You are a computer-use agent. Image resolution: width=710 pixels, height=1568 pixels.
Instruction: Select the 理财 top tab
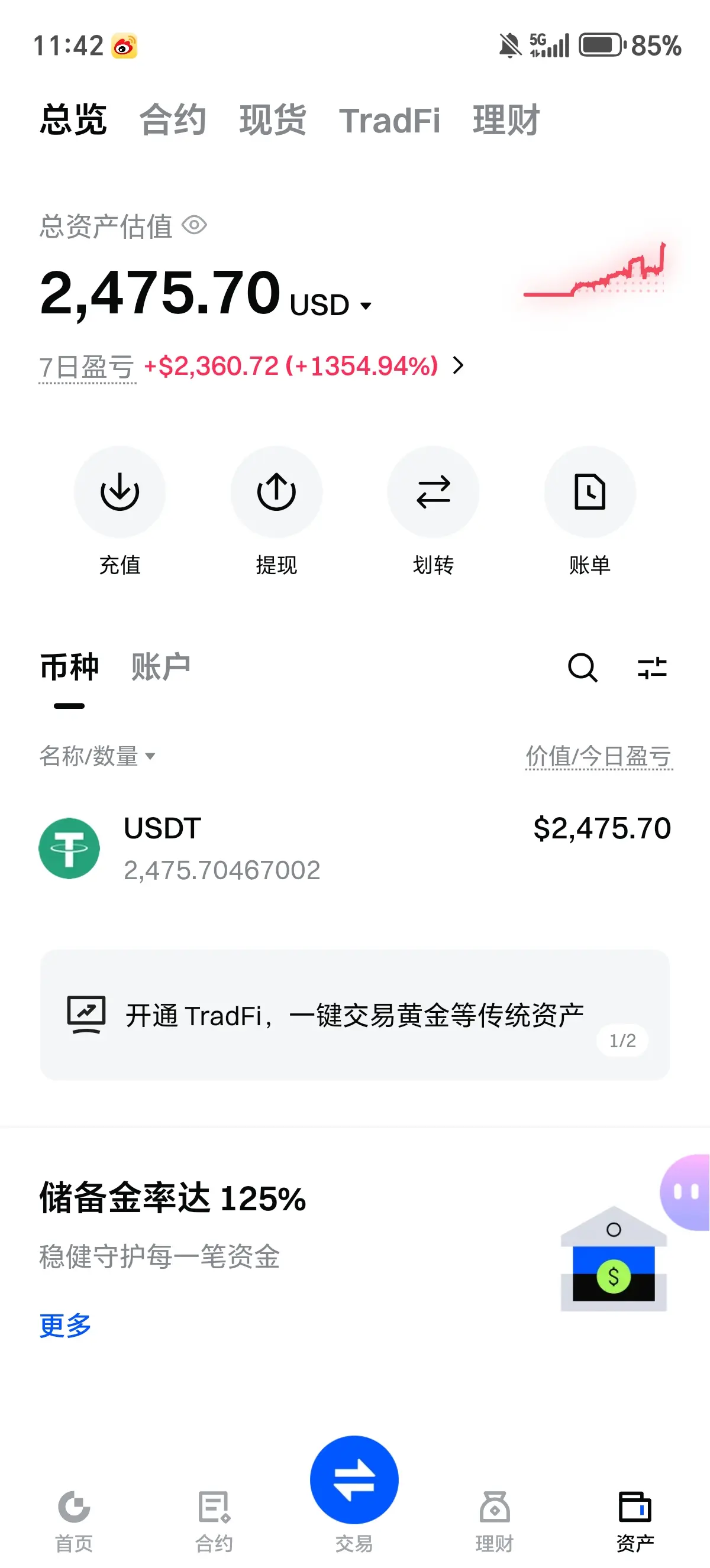(505, 120)
